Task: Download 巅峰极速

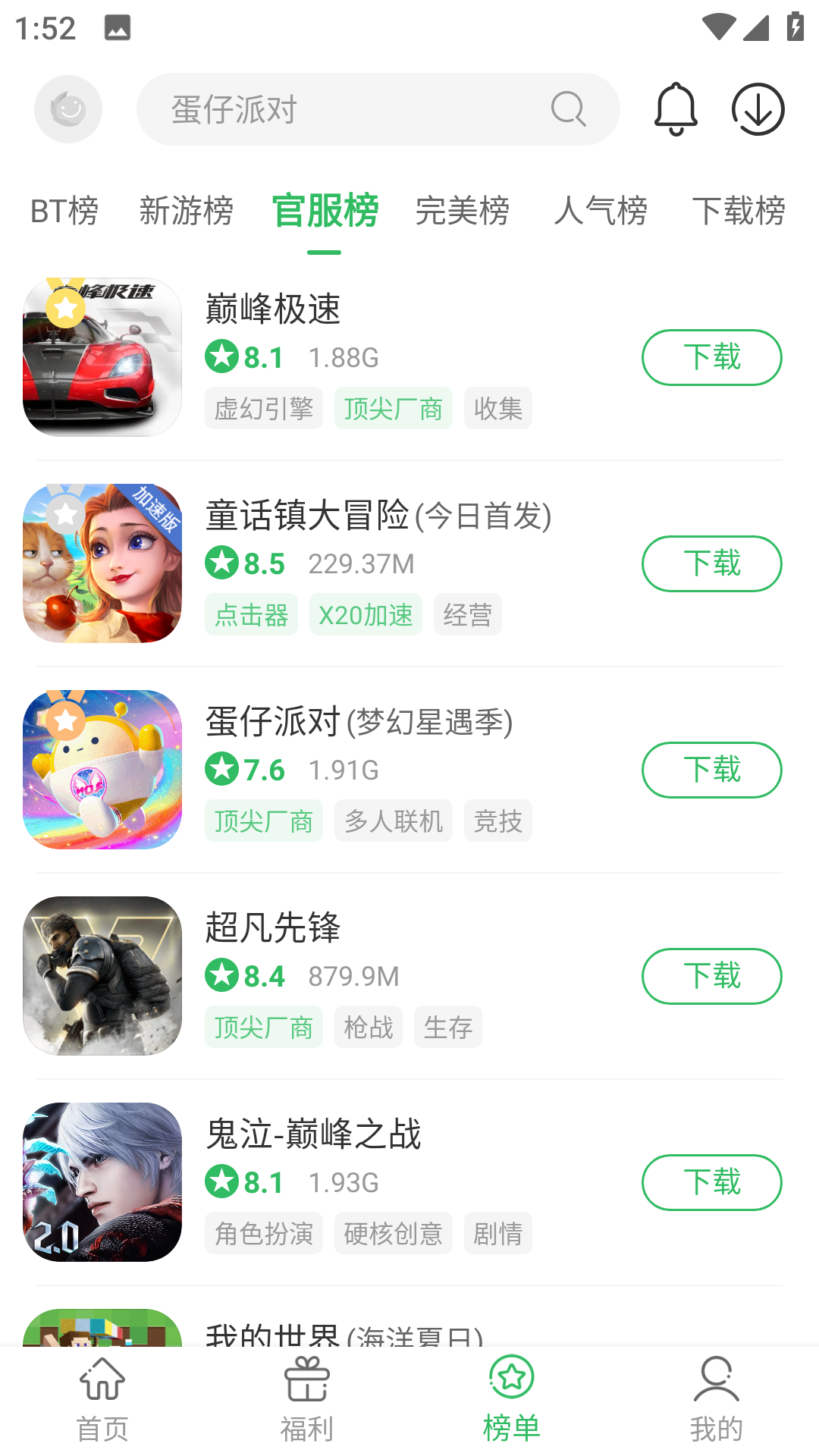Action: (x=711, y=357)
